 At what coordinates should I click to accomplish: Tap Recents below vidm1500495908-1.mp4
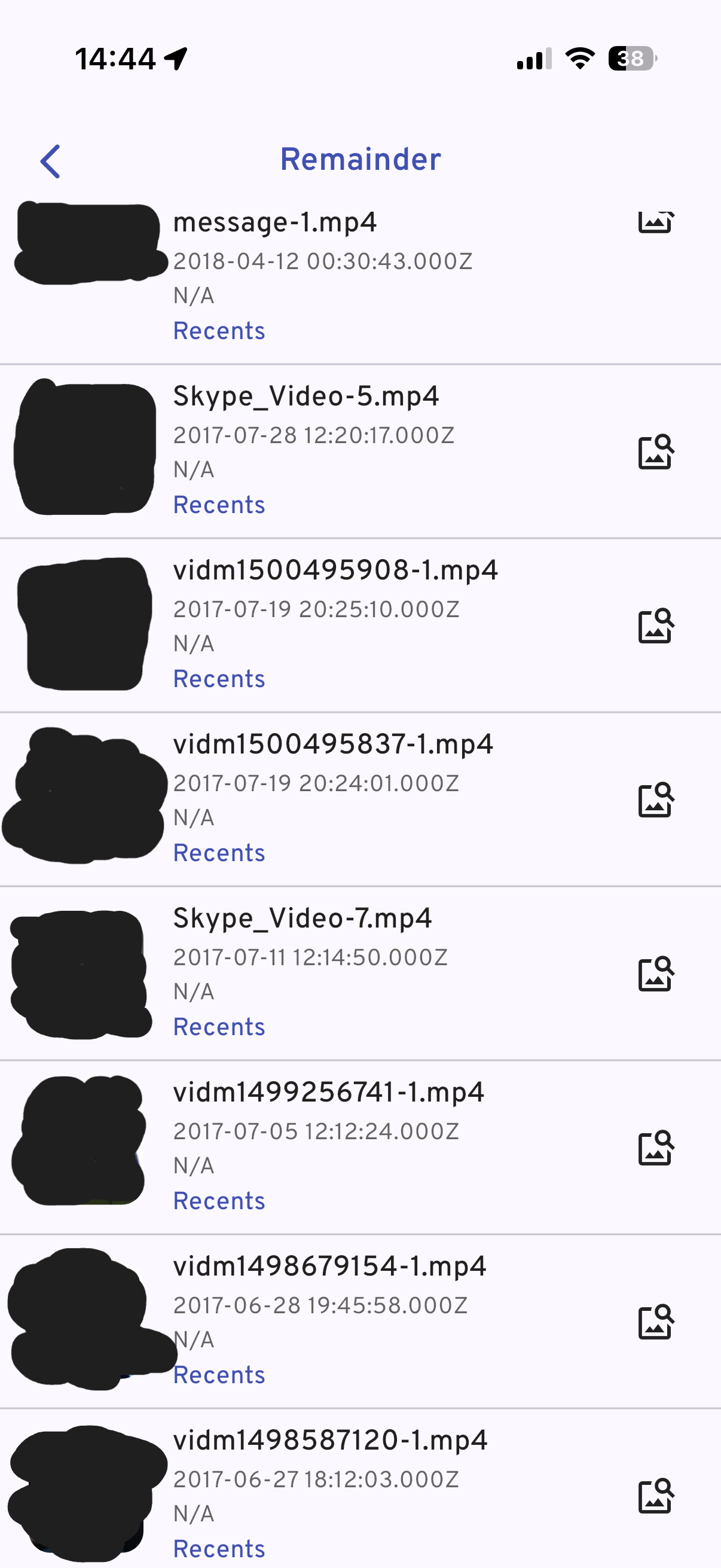[219, 679]
